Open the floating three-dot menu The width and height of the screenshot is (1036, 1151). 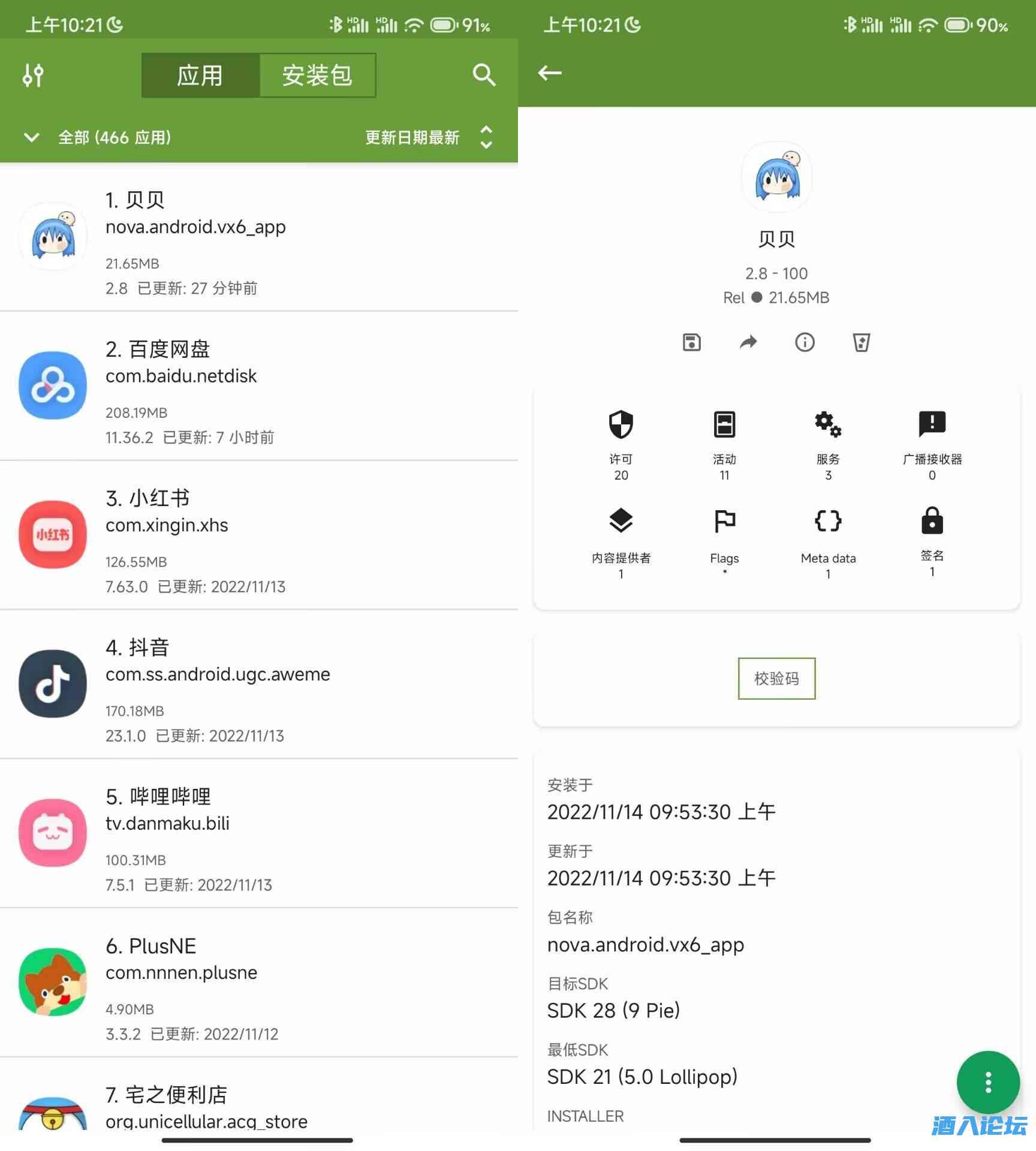click(x=988, y=1082)
